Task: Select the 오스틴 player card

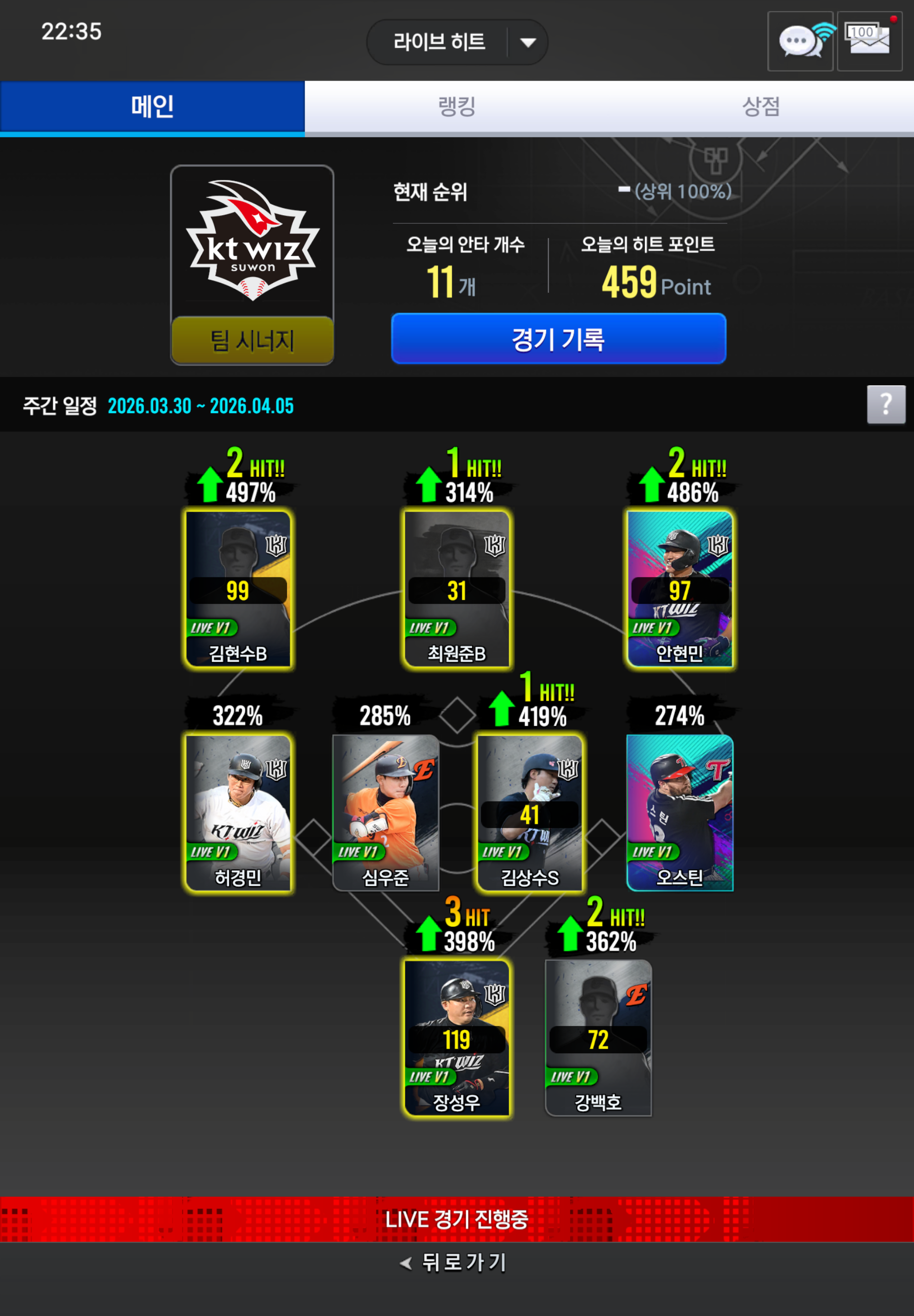Action: click(x=679, y=813)
